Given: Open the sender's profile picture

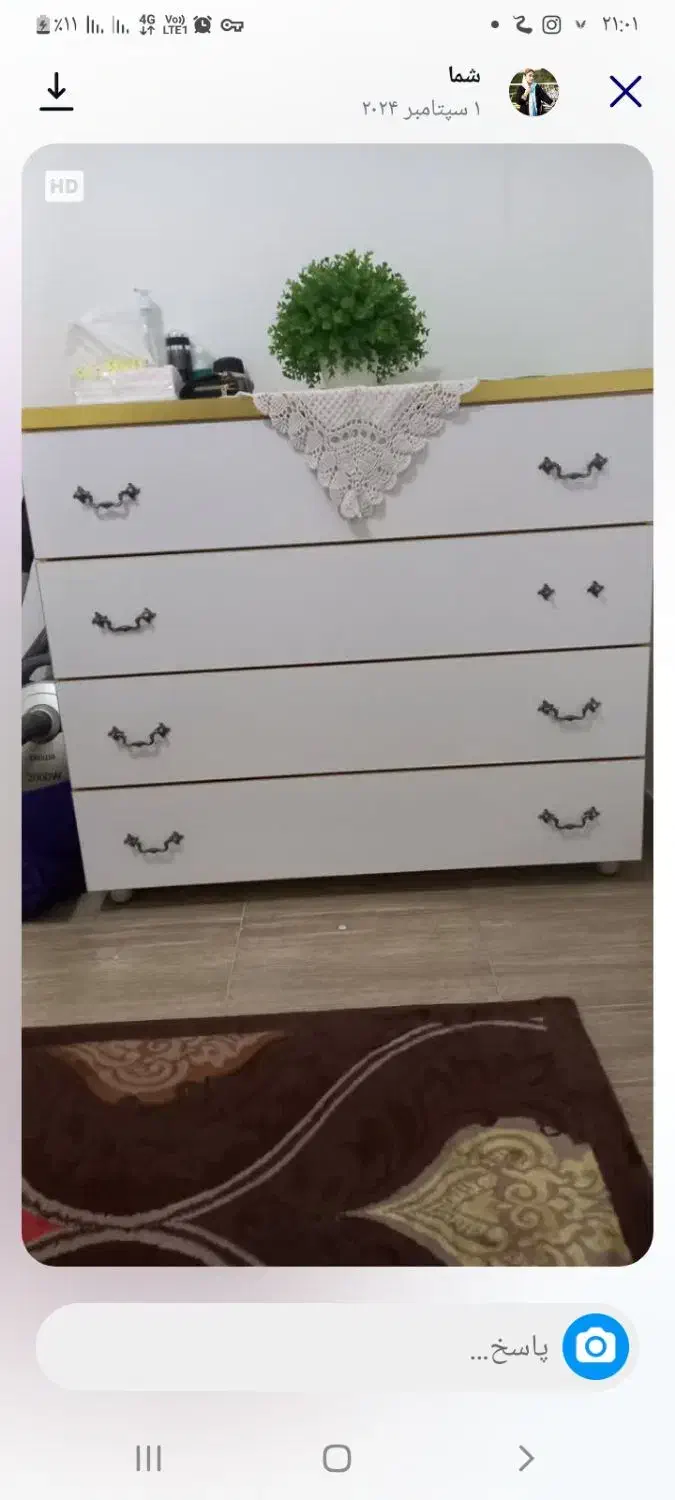Looking at the screenshot, I should point(534,93).
